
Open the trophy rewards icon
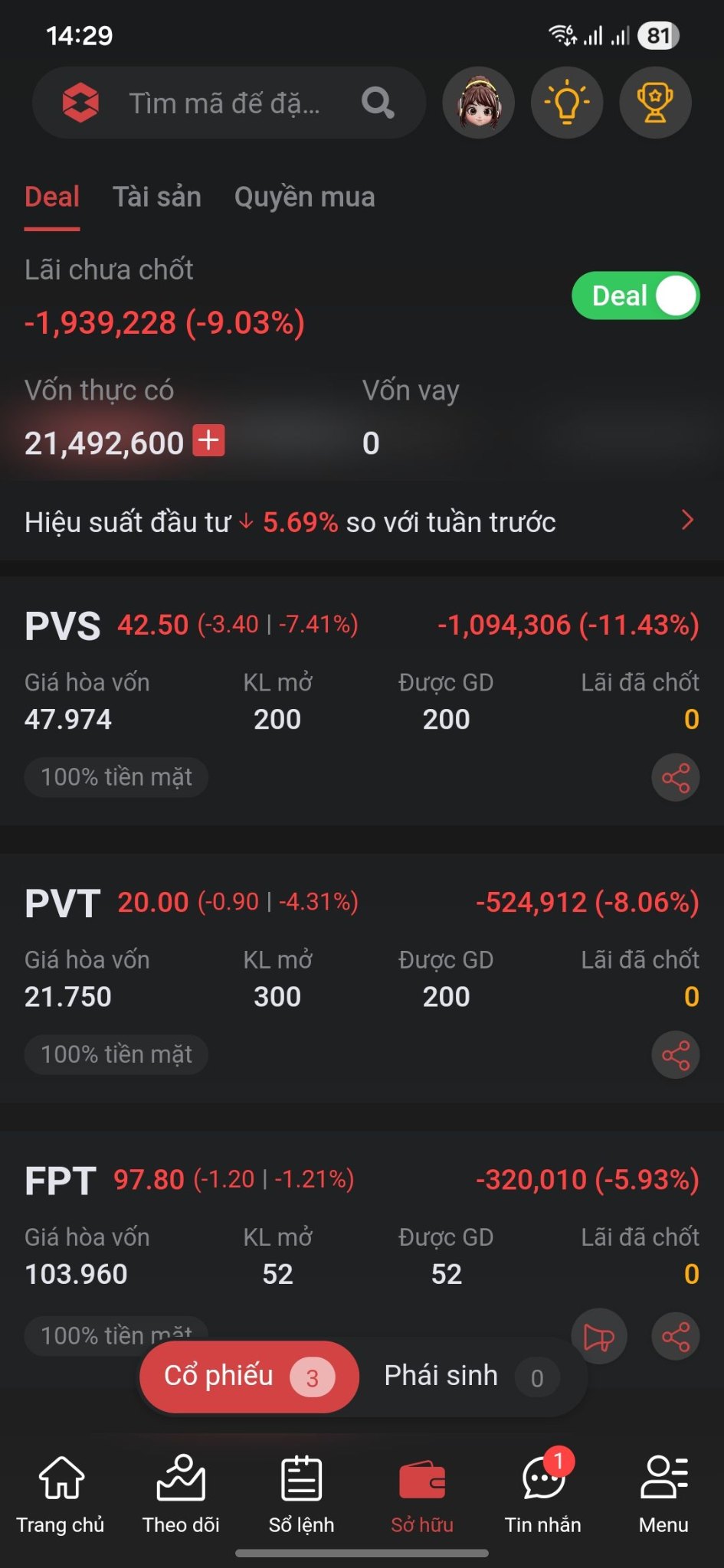coord(655,103)
